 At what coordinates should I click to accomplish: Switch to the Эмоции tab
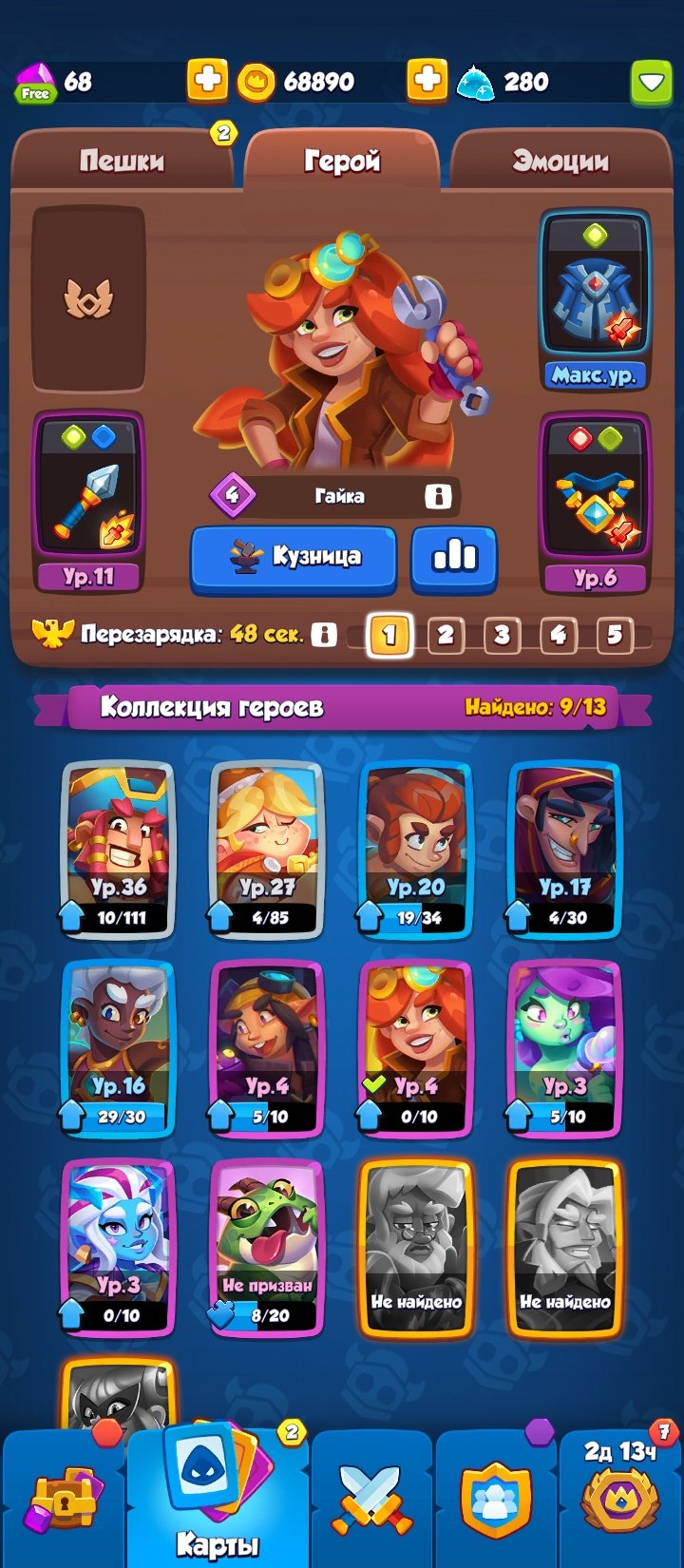point(560,161)
